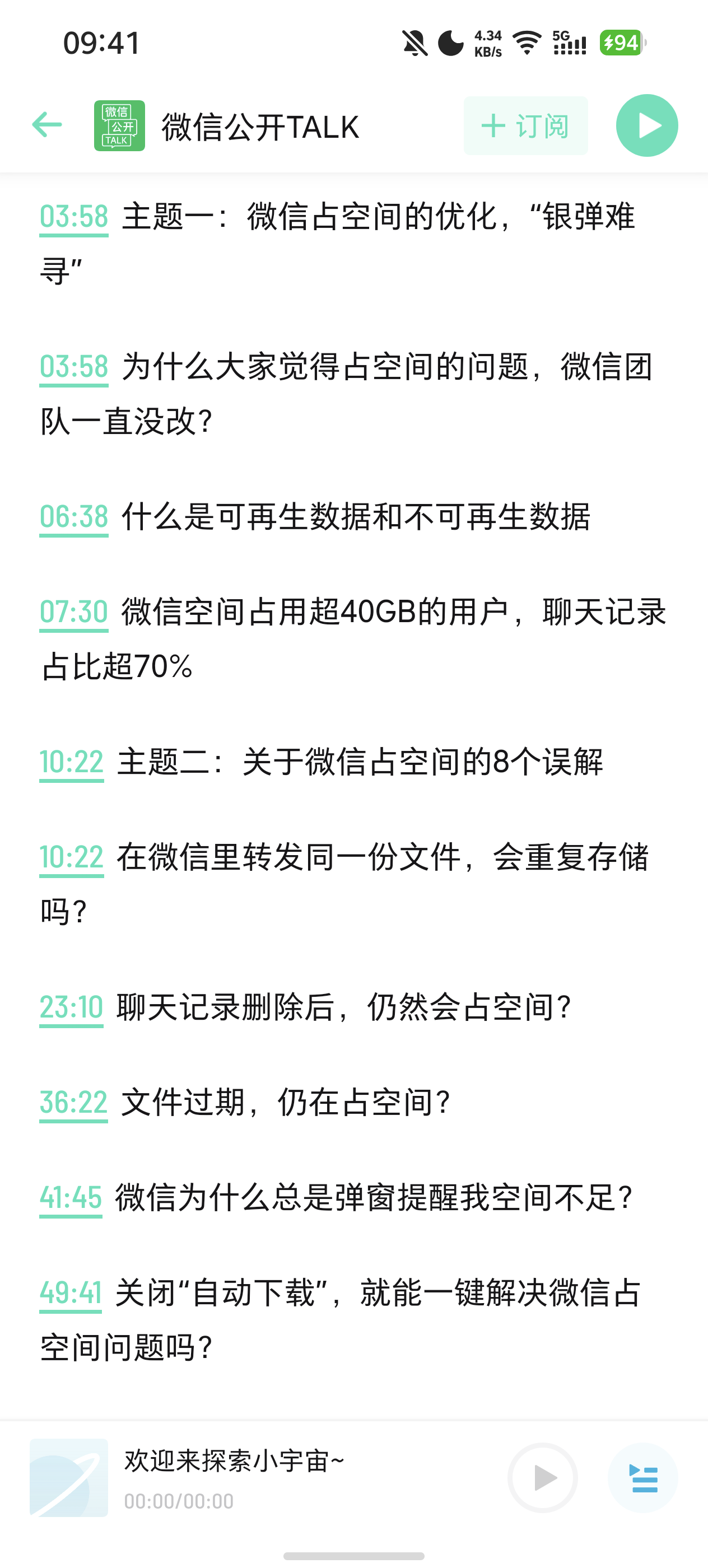Open the playlist queue icon
The height and width of the screenshot is (1568, 708).
(644, 1477)
